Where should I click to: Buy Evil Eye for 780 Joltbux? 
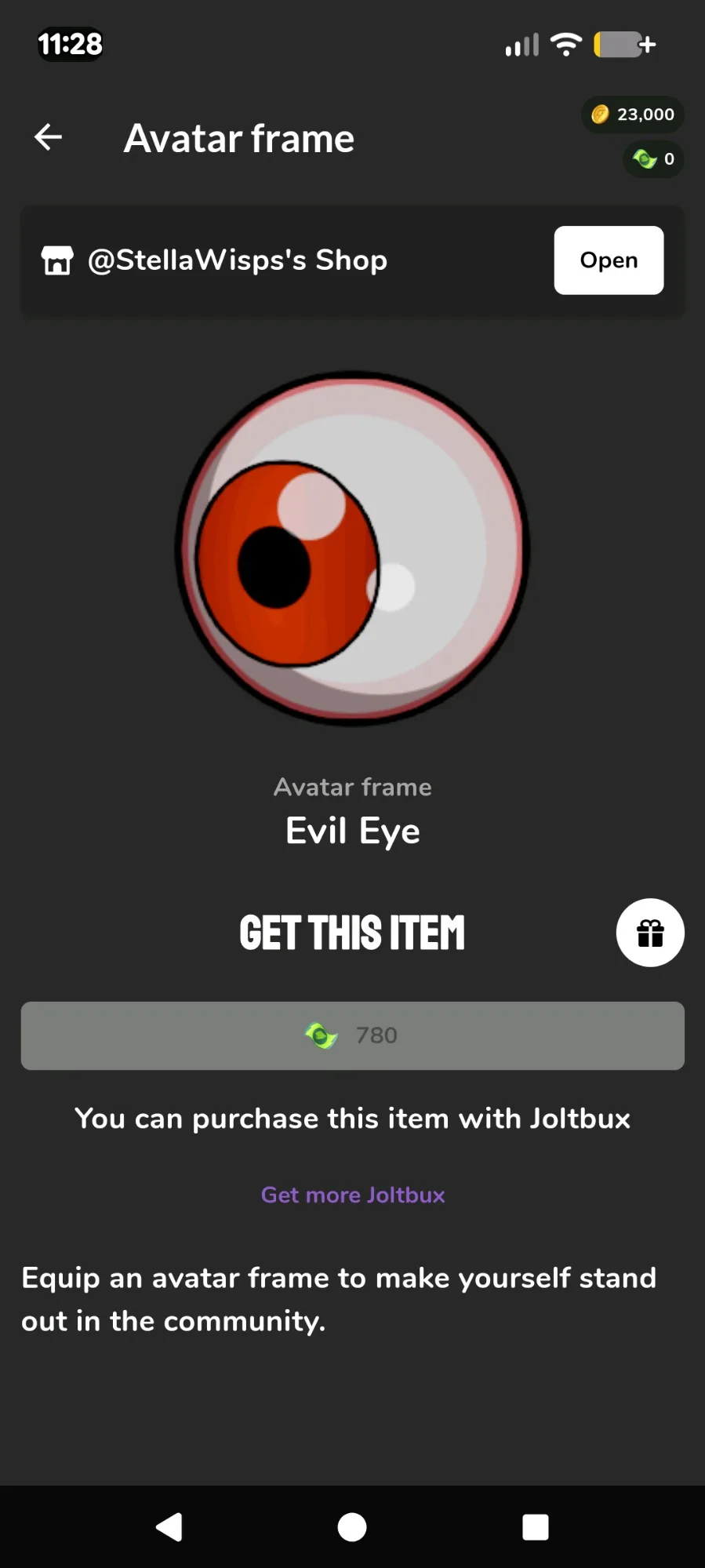click(x=352, y=1035)
